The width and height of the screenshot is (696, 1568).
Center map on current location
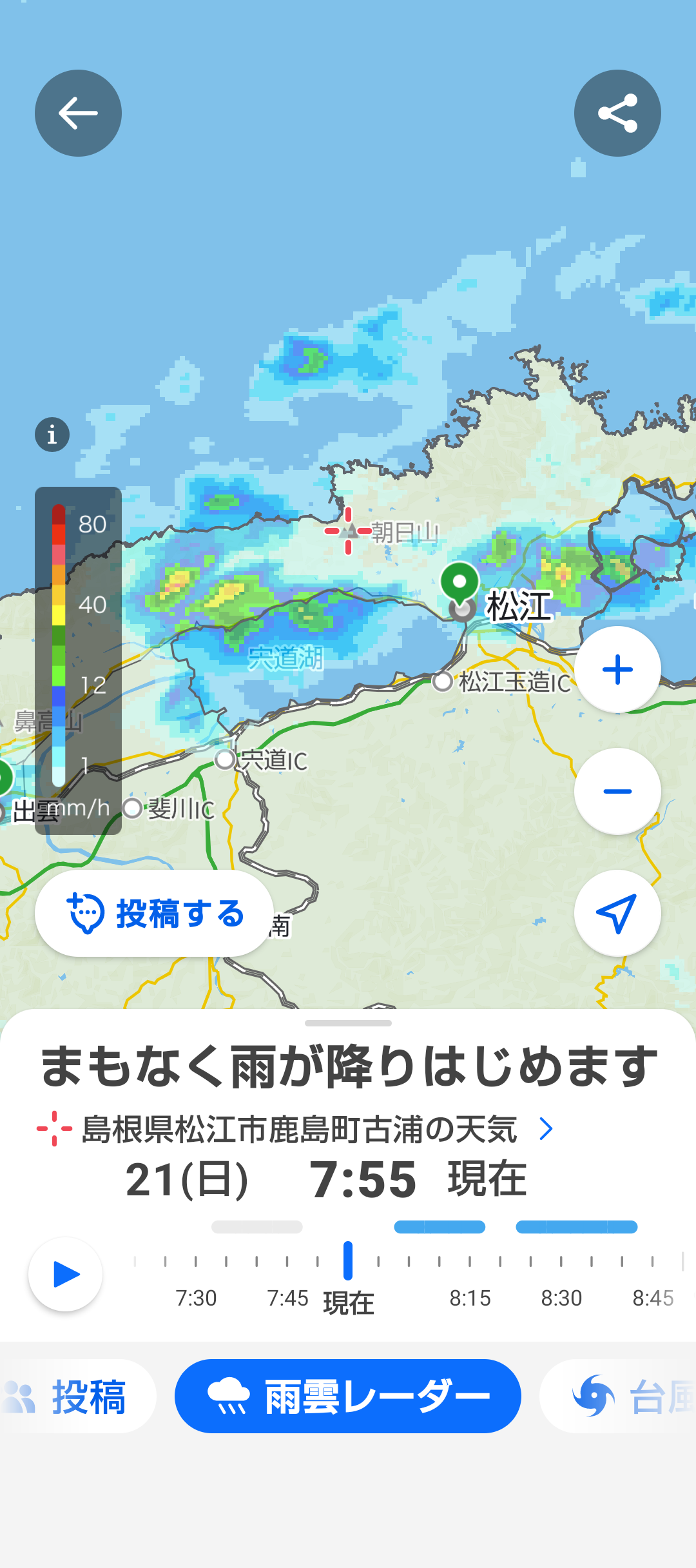[617, 913]
